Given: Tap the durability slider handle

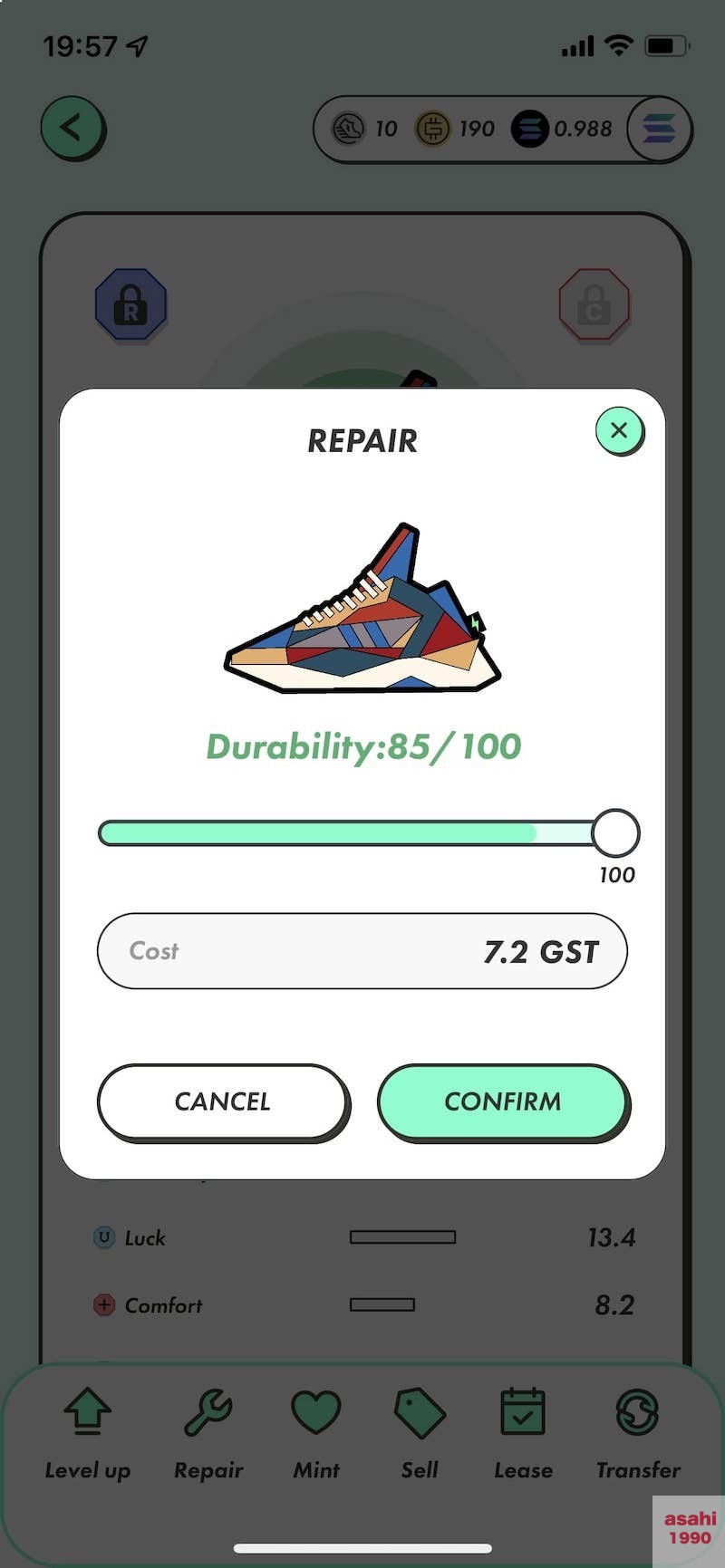Looking at the screenshot, I should point(616,833).
